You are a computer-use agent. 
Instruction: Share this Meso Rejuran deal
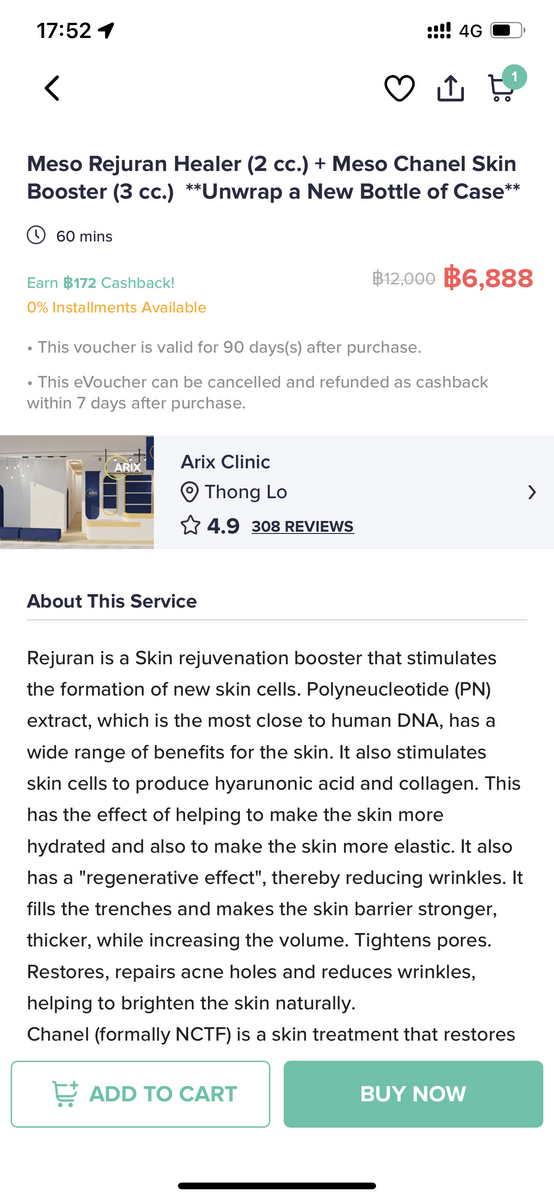coord(451,88)
